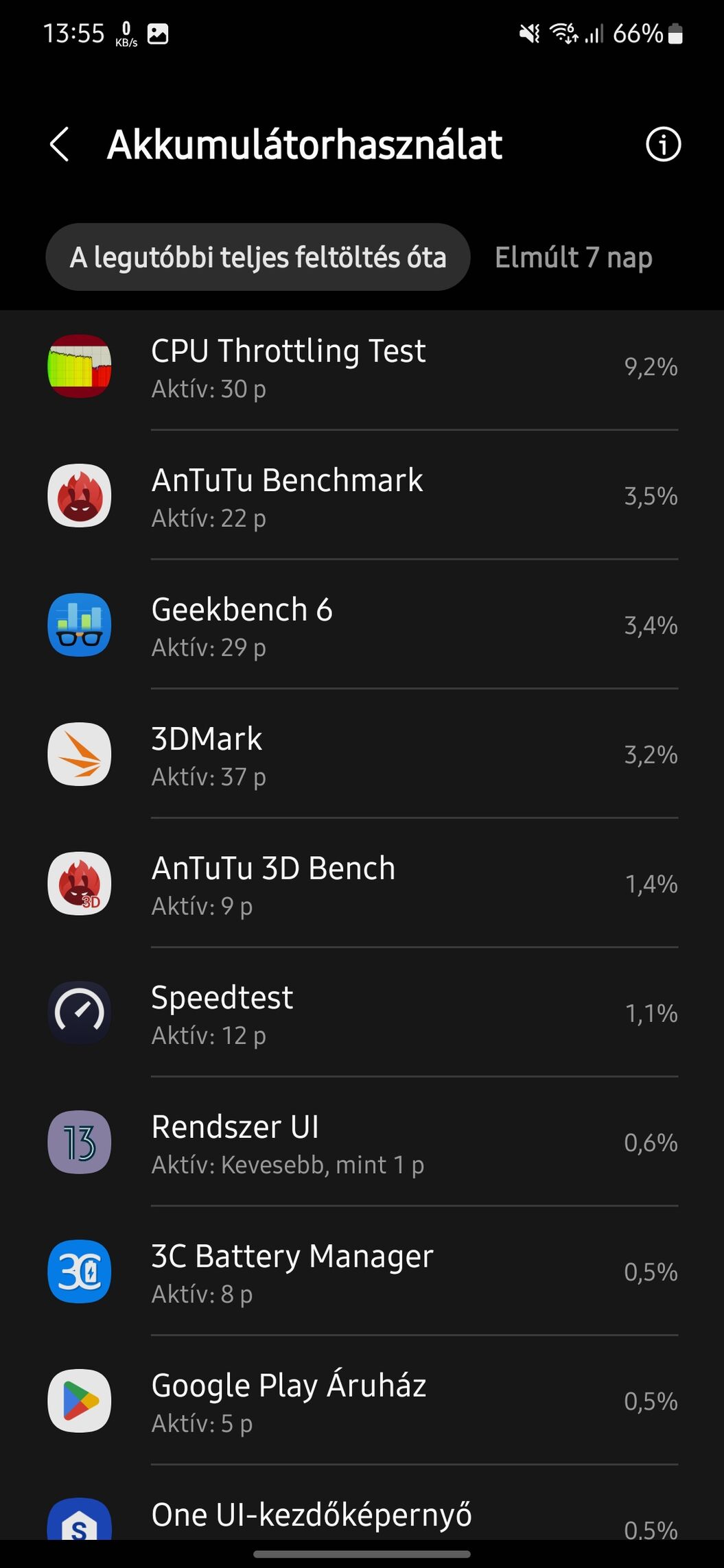Open the 3DMark row
Viewport: 724px width, 1568px height.
pyautogui.click(x=362, y=755)
